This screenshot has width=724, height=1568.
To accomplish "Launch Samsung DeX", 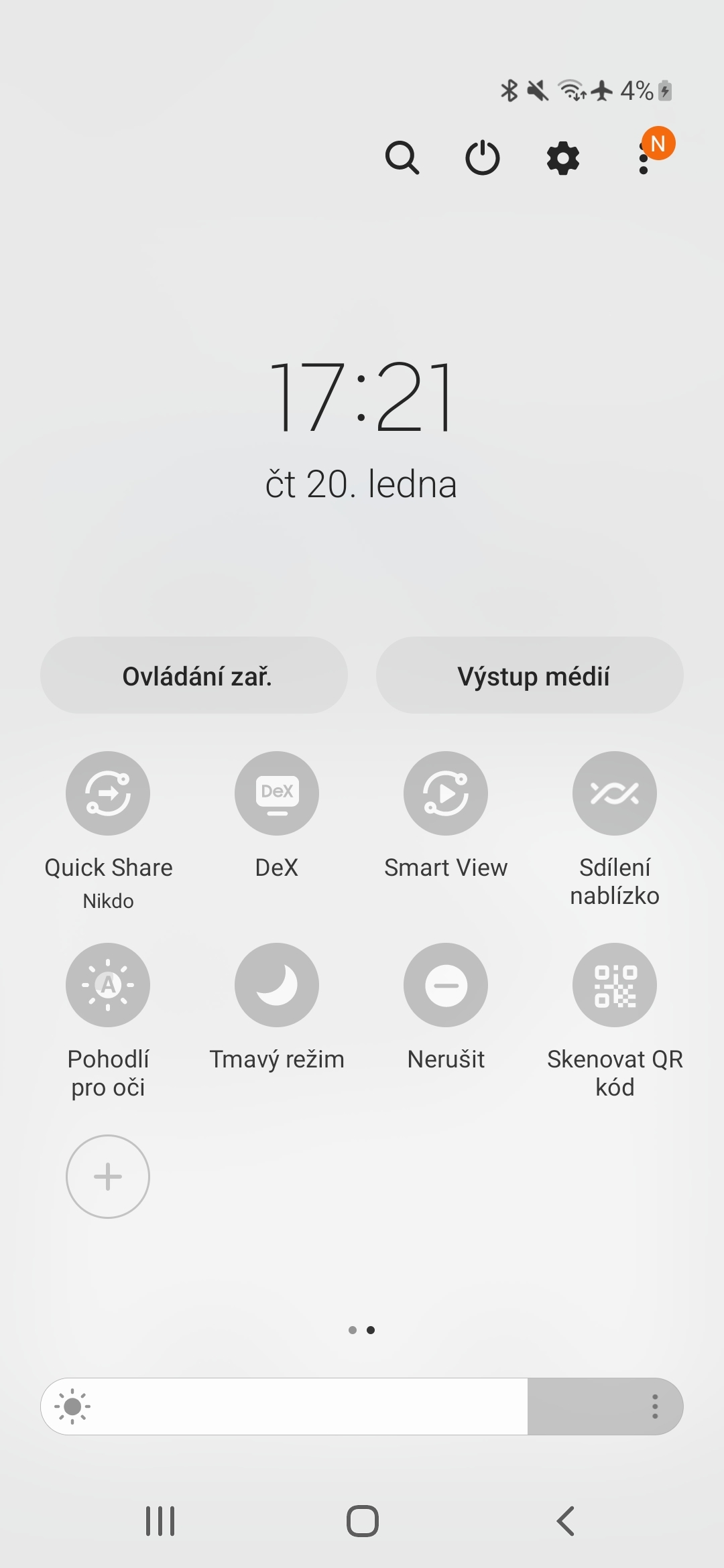I will [x=277, y=793].
